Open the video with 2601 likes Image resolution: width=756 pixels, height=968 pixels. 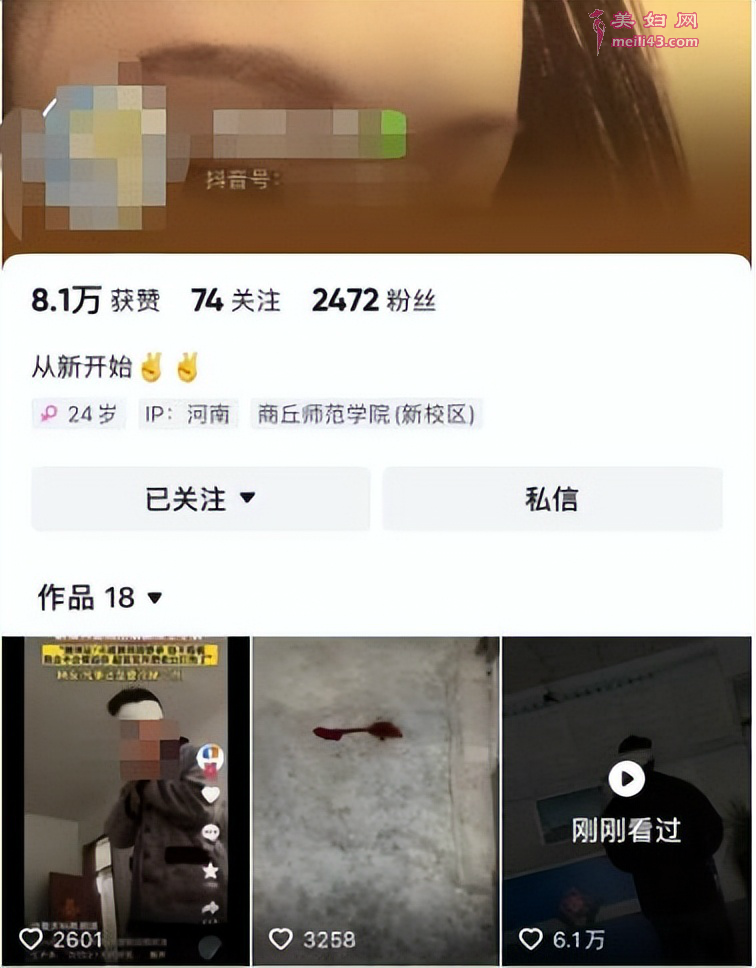124,800
